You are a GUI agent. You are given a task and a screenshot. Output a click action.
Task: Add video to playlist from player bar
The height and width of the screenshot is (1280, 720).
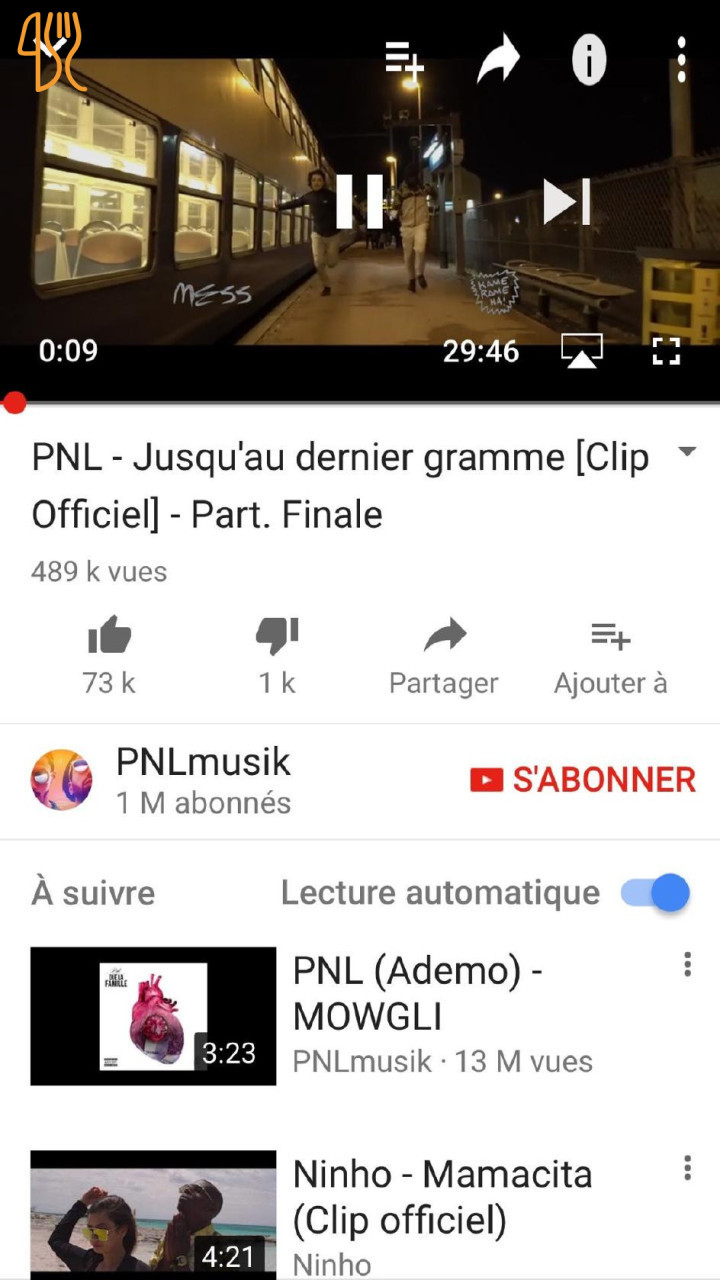click(x=405, y=60)
